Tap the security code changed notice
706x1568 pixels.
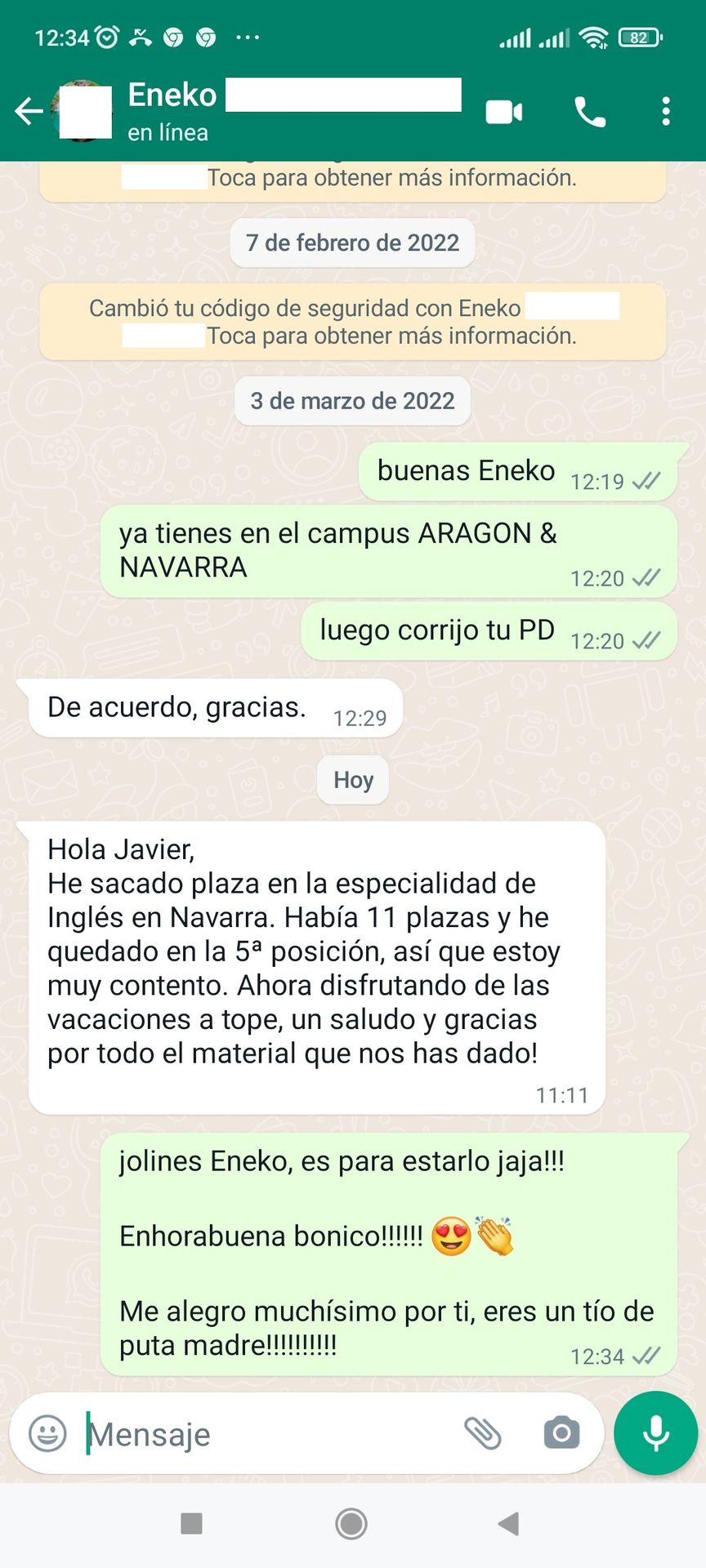pos(352,322)
